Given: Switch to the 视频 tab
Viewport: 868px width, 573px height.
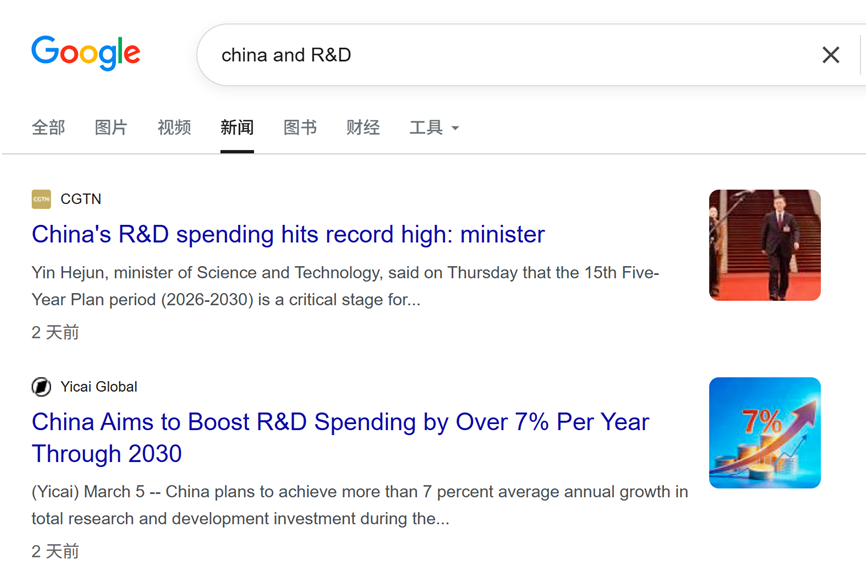Looking at the screenshot, I should point(174,127).
